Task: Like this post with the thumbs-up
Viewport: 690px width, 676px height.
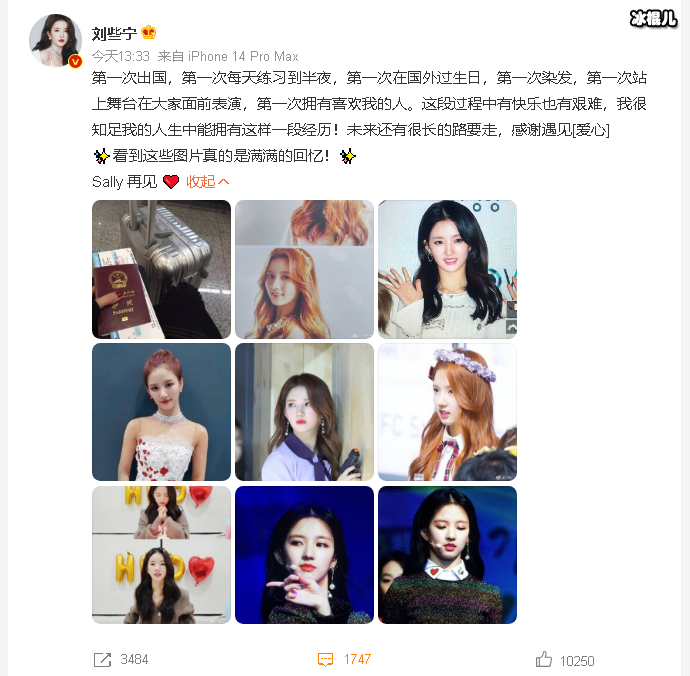Action: pyautogui.click(x=544, y=659)
